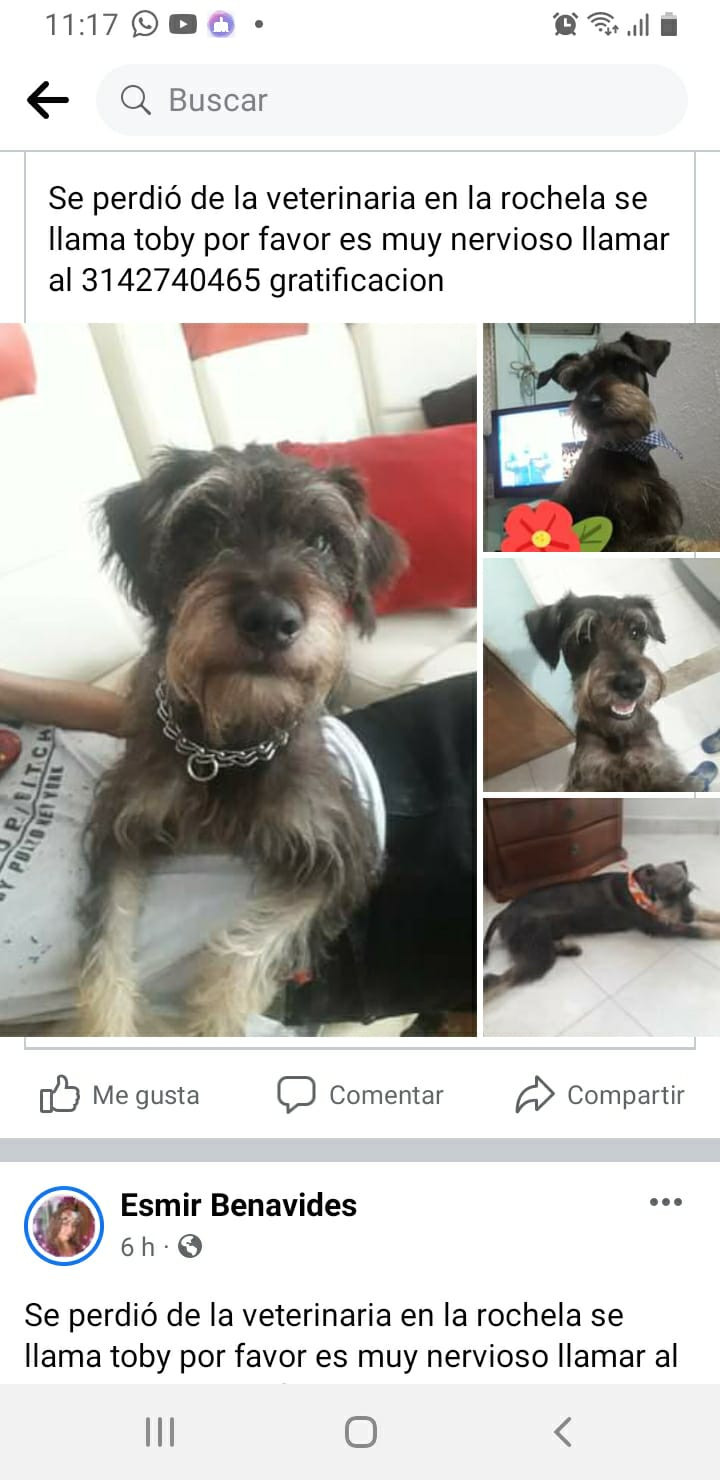Go to the system home screen
The height and width of the screenshot is (1480, 720).
tap(360, 1432)
